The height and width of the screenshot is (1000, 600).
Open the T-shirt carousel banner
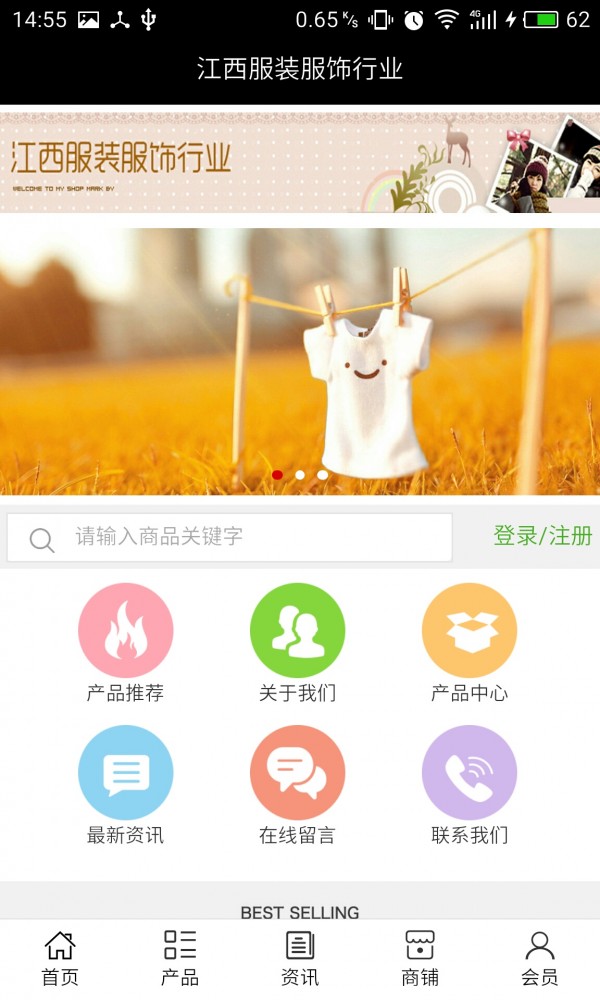point(300,360)
